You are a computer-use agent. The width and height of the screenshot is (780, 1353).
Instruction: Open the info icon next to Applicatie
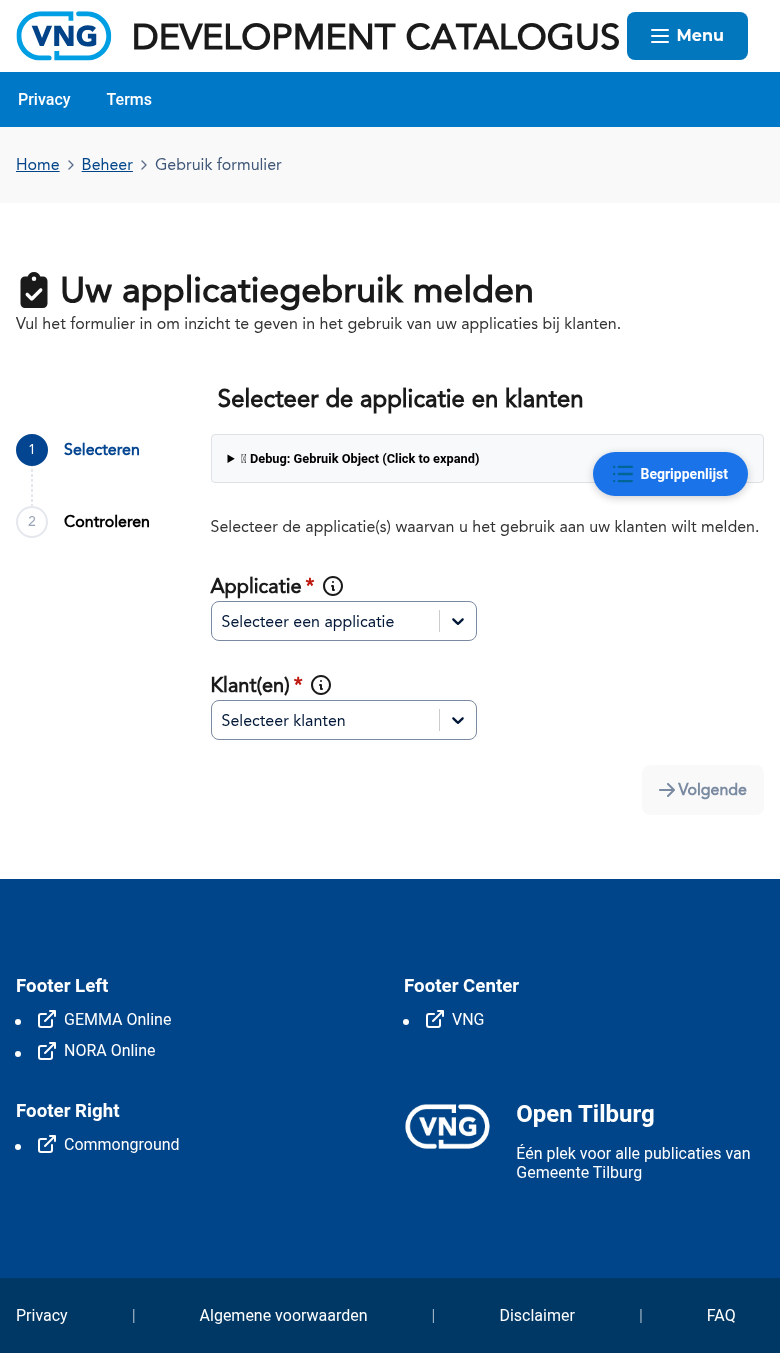tap(332, 586)
